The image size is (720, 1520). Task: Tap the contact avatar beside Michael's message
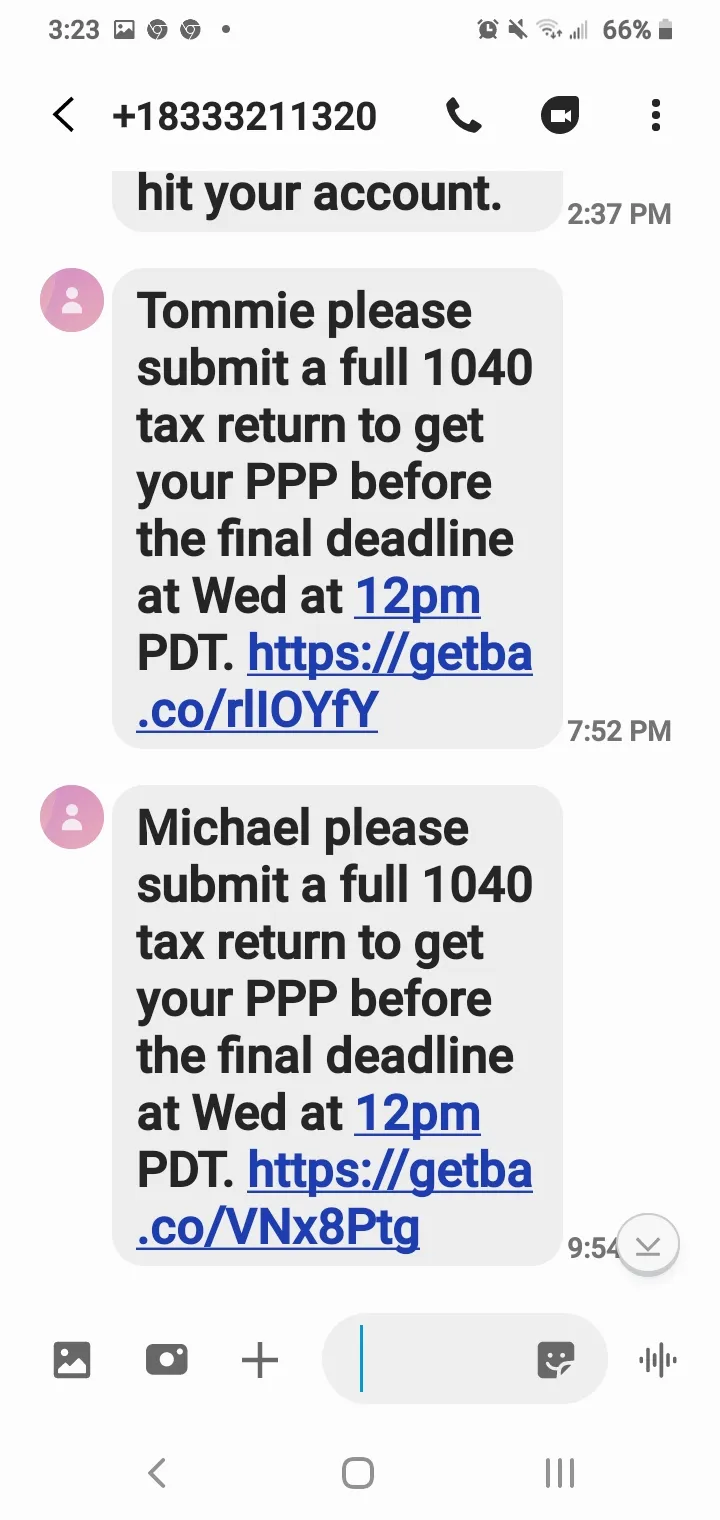pos(72,816)
